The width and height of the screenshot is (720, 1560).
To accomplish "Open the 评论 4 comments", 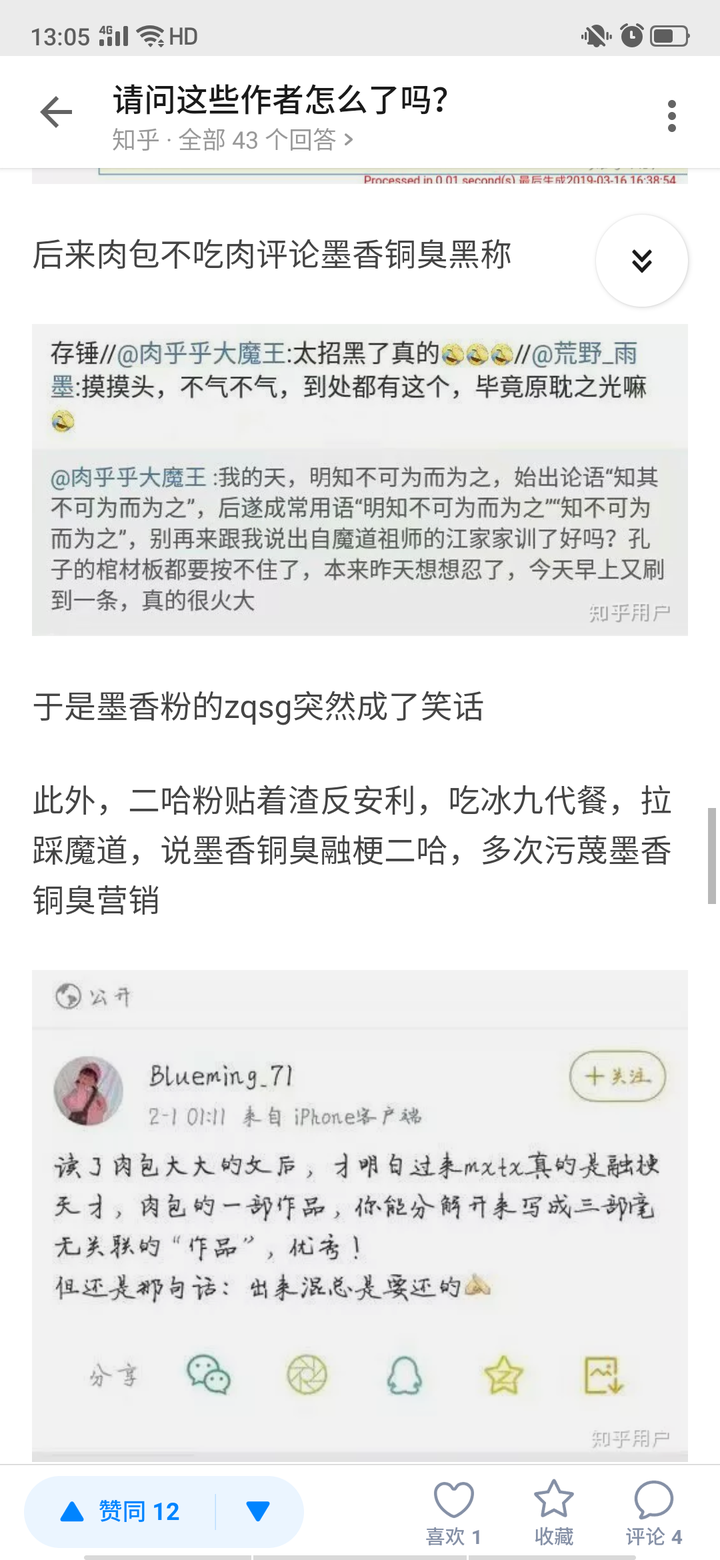I will [x=653, y=1513].
